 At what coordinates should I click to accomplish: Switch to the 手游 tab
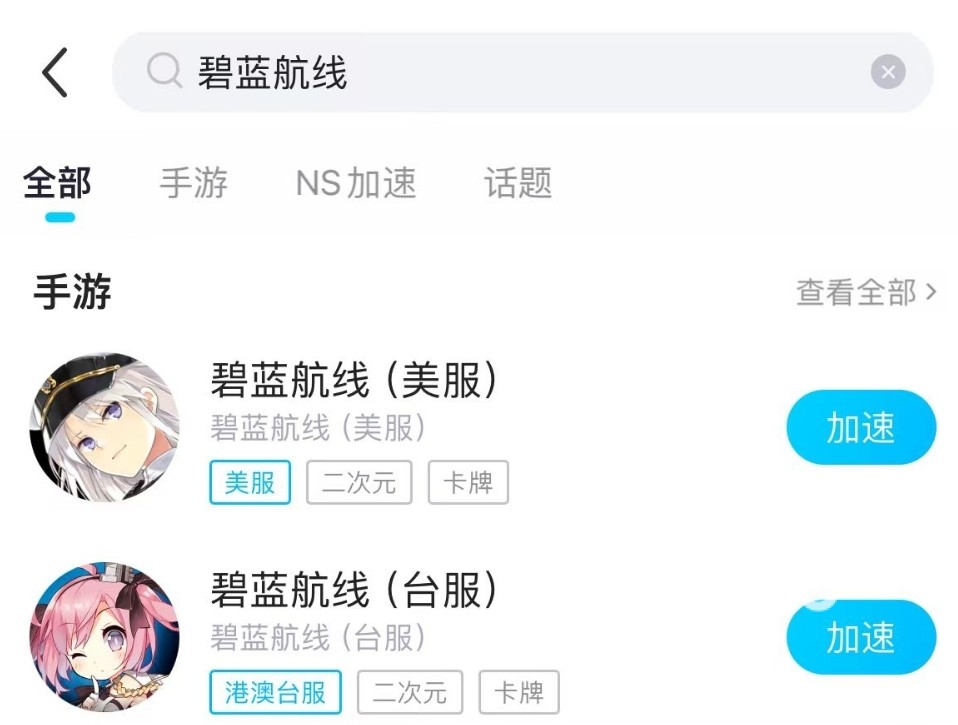point(193,184)
